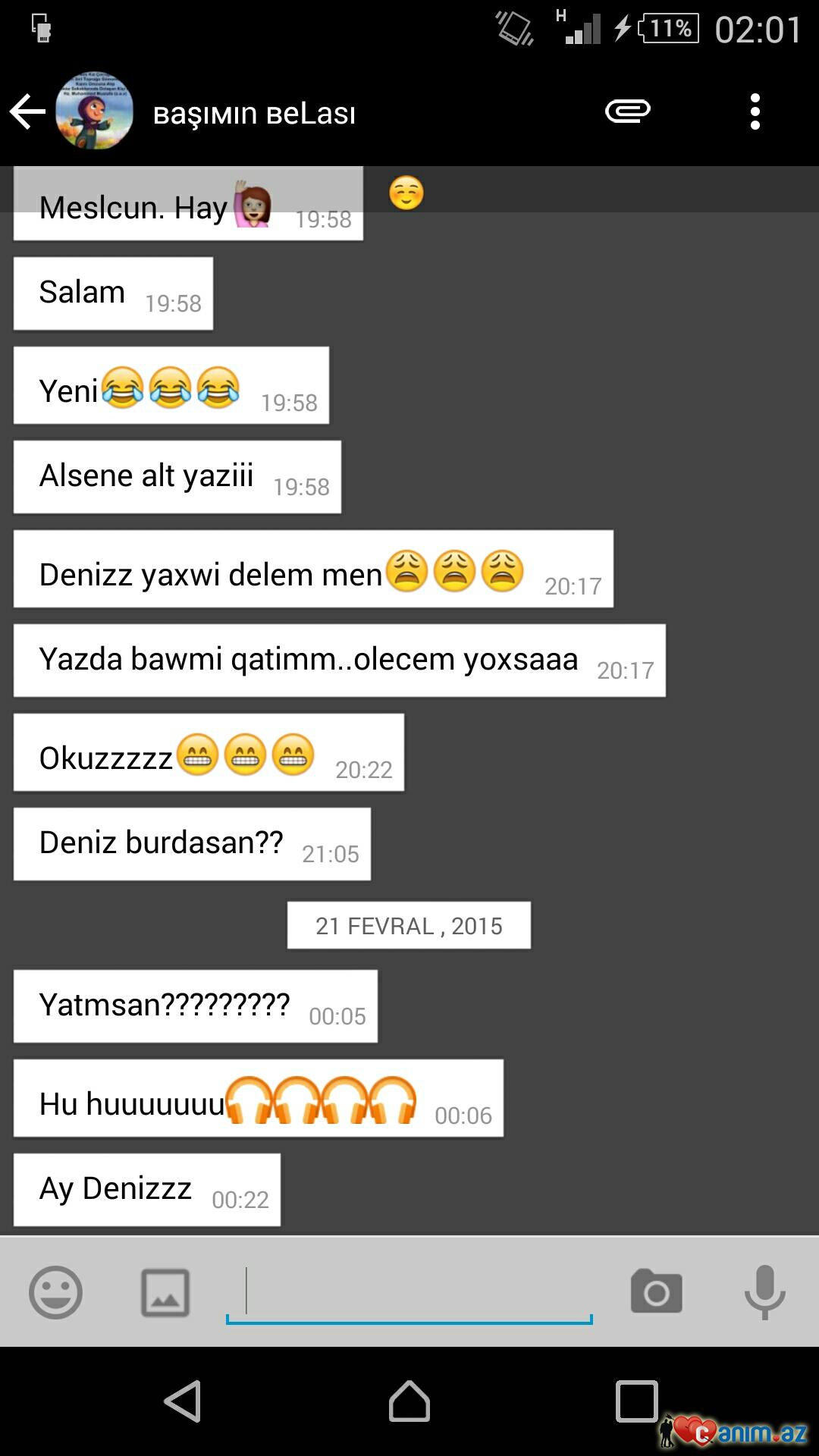Open the three-dot overflow menu

coord(755,112)
